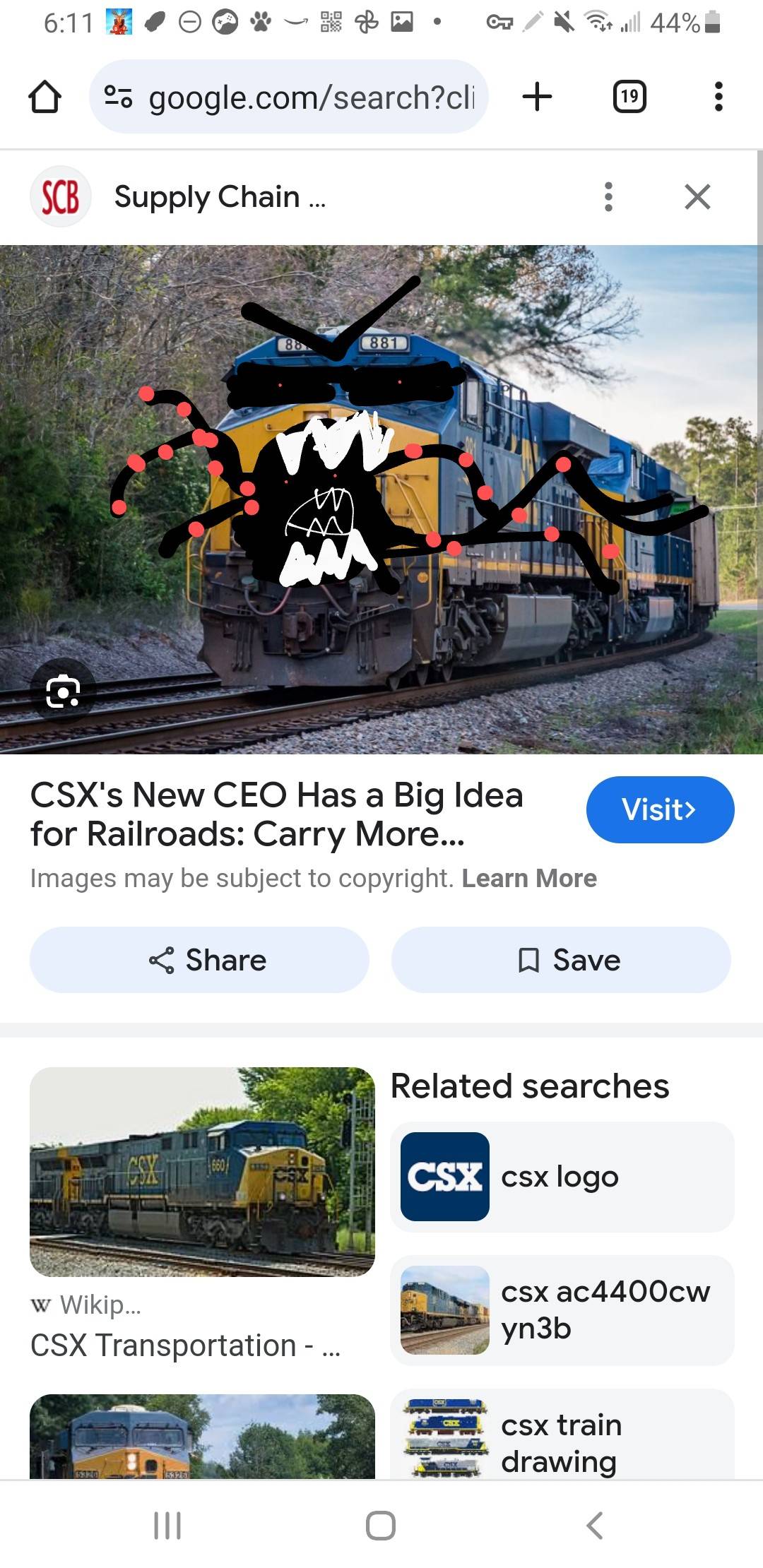This screenshot has height=1568, width=763.
Task: Open Supply Chain image options menu
Action: 608,197
